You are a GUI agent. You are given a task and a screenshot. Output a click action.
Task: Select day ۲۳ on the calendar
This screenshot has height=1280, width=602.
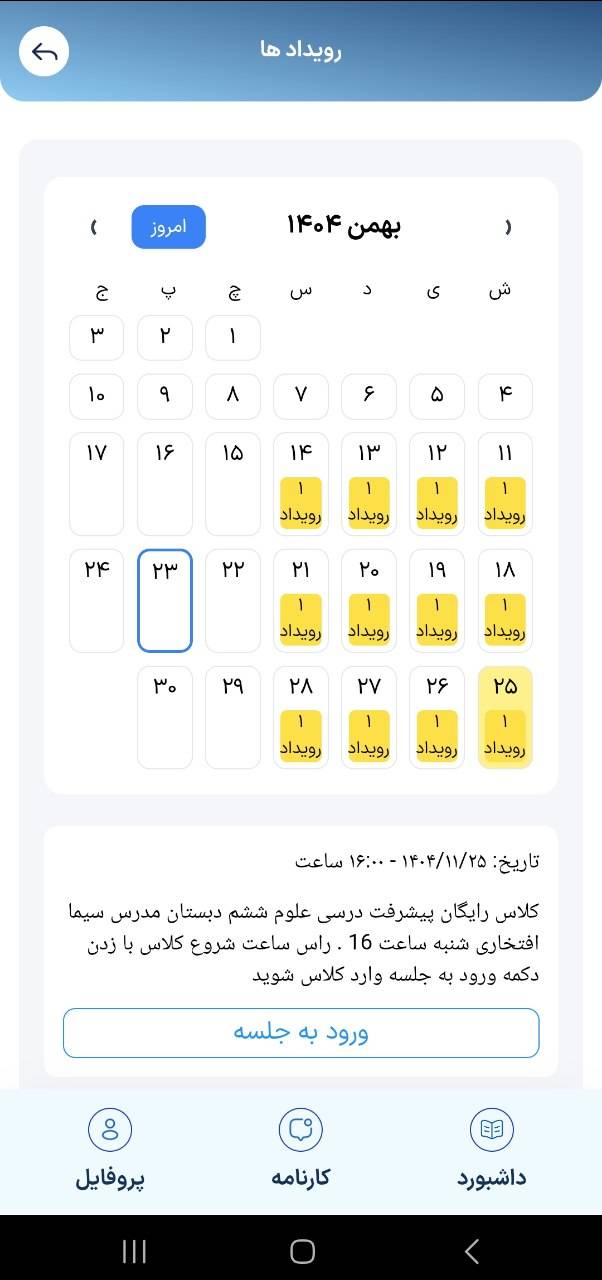[164, 600]
